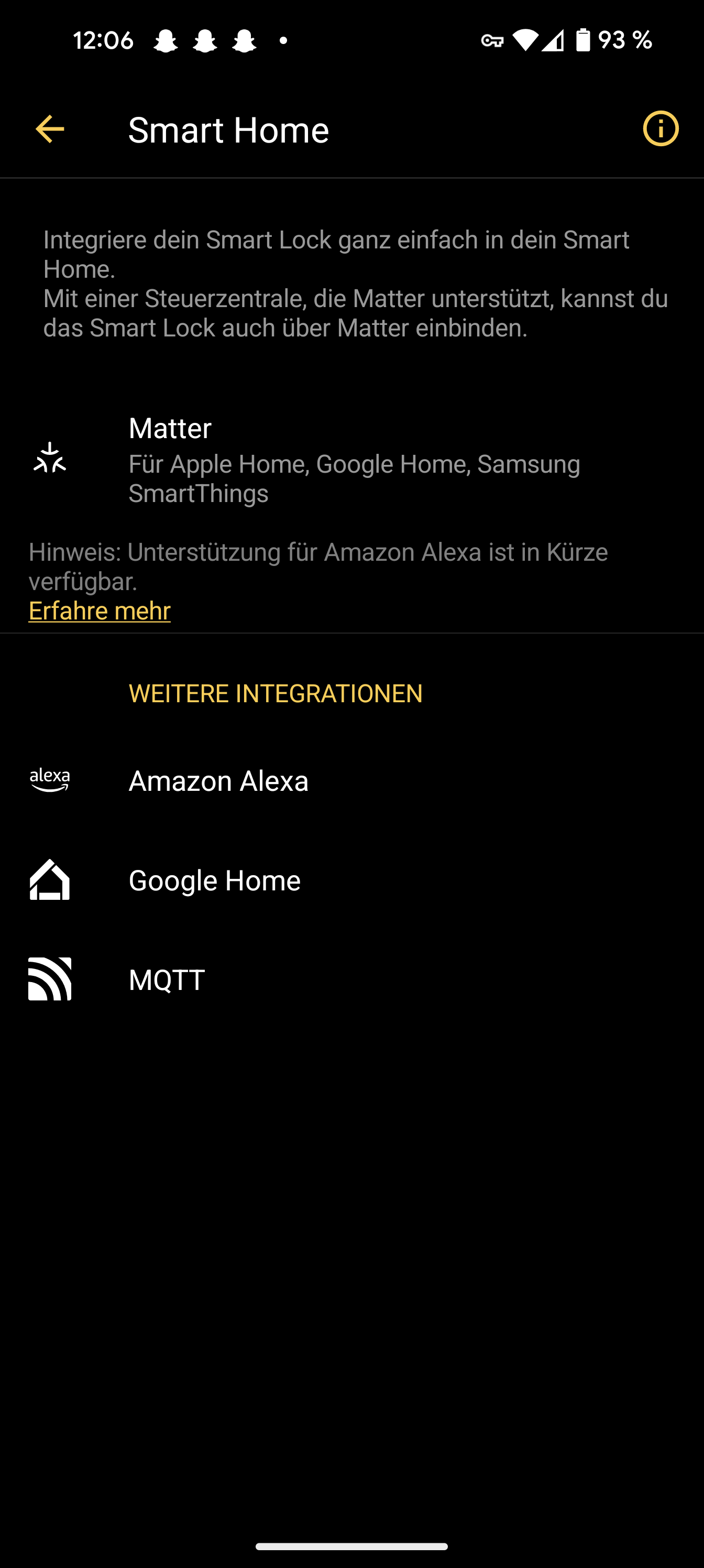Open the info icon in the app bar

(x=660, y=129)
